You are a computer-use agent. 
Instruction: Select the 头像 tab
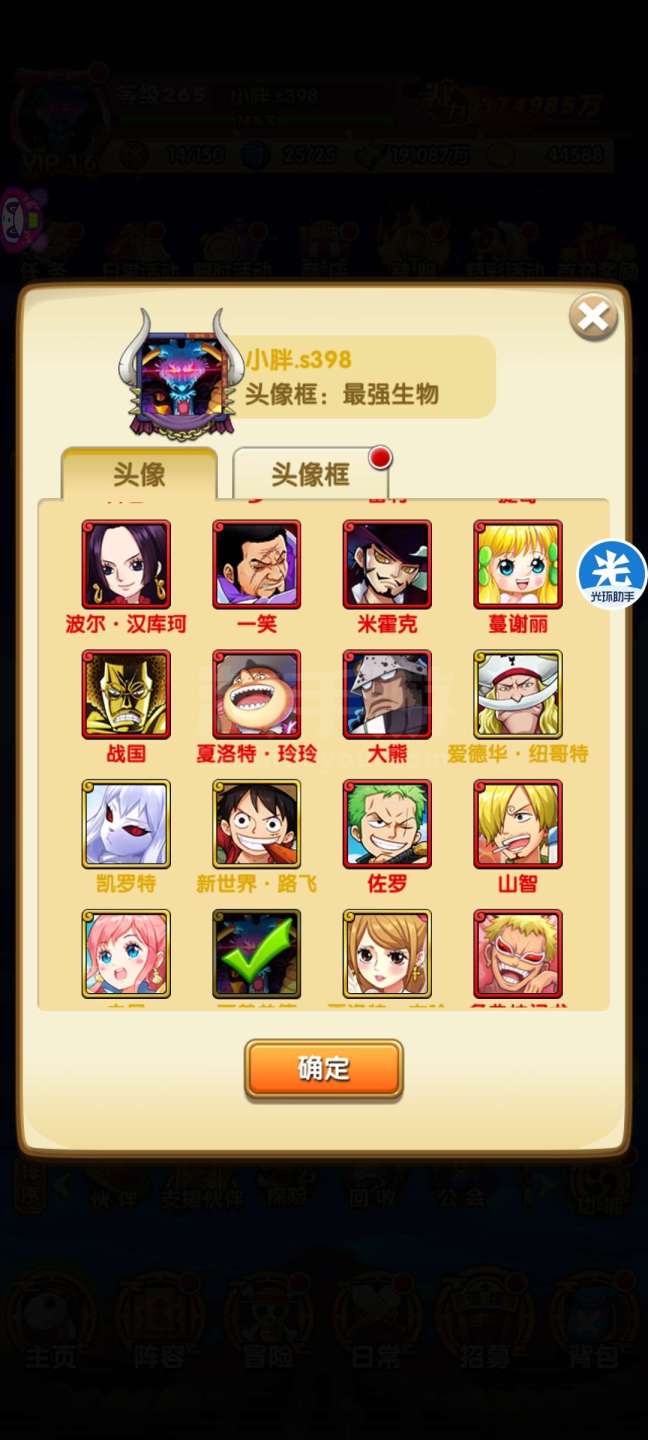(x=139, y=474)
